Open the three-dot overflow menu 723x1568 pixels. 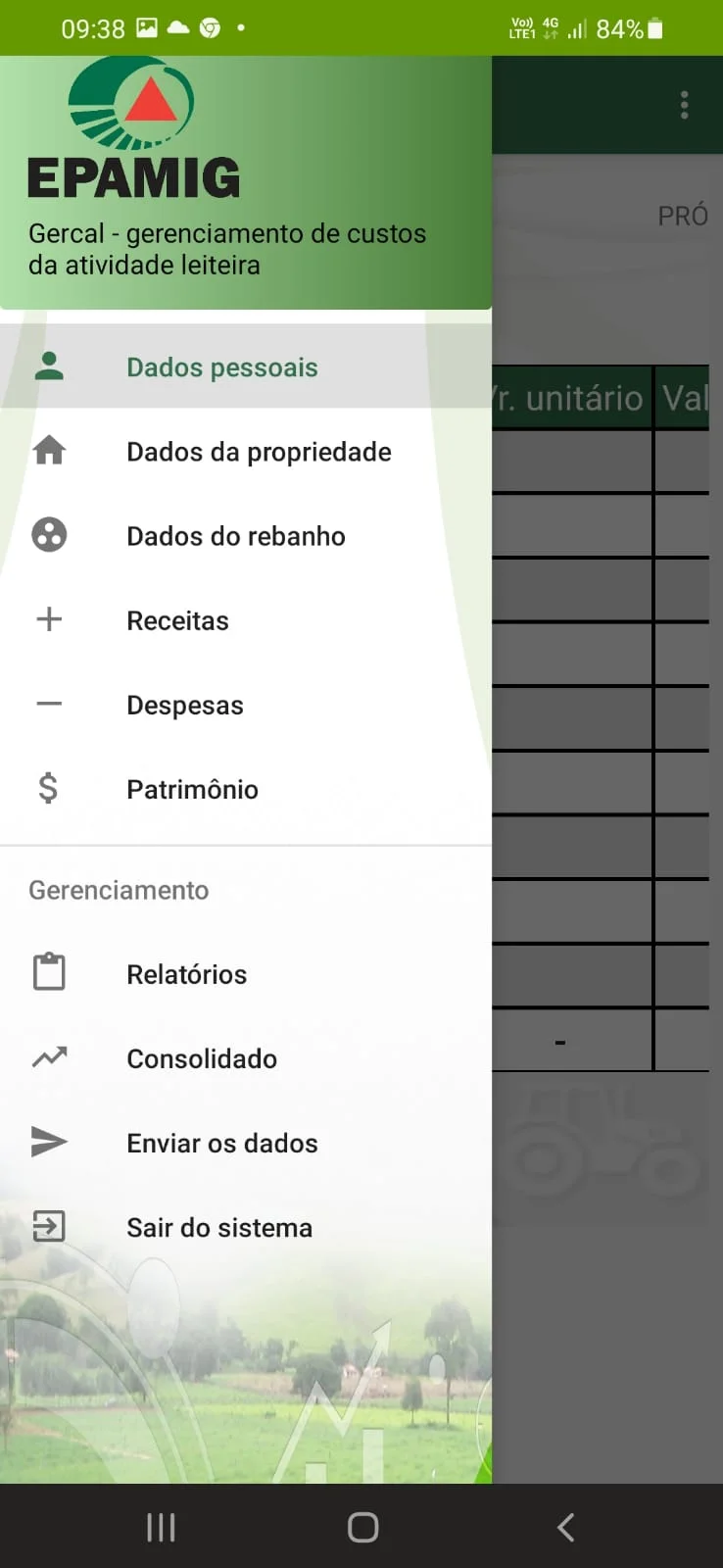tap(684, 105)
